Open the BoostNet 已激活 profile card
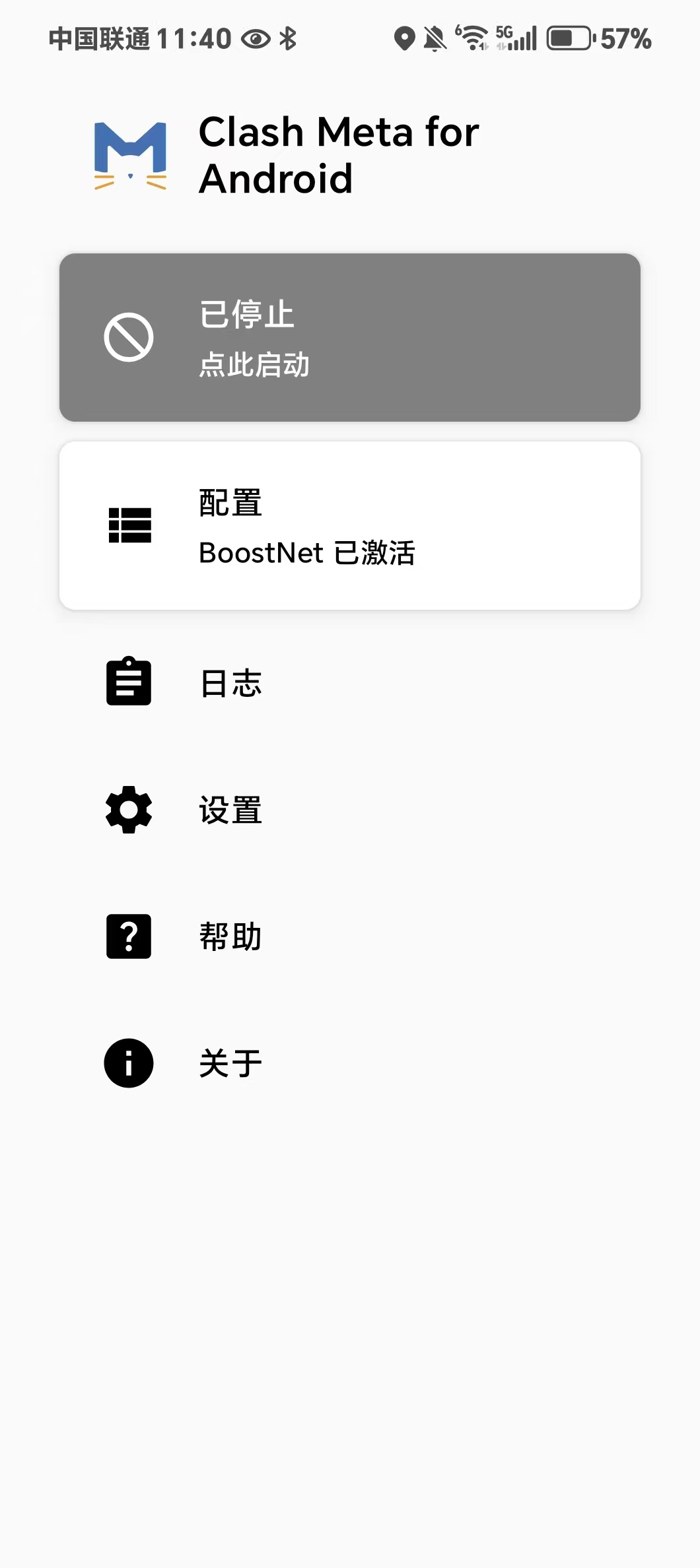The height and width of the screenshot is (1568, 700). coord(350,526)
